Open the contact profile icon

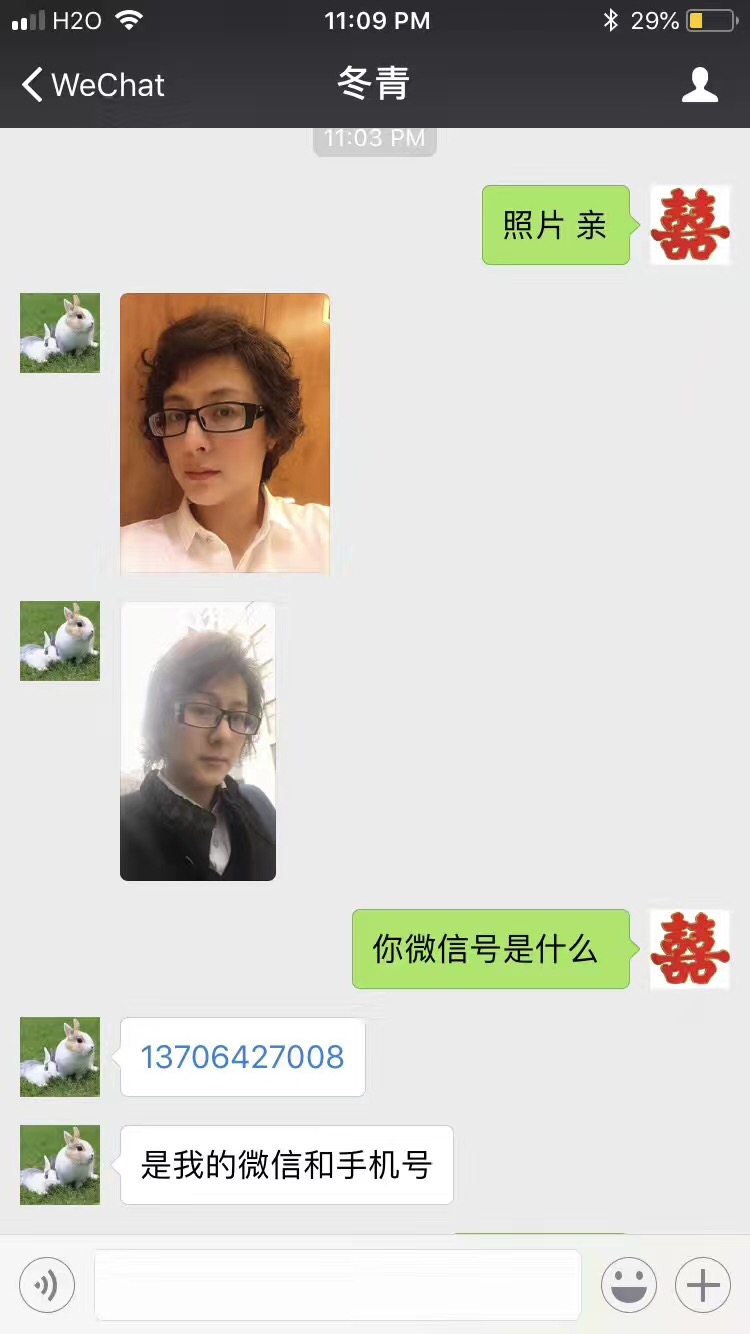coord(699,85)
